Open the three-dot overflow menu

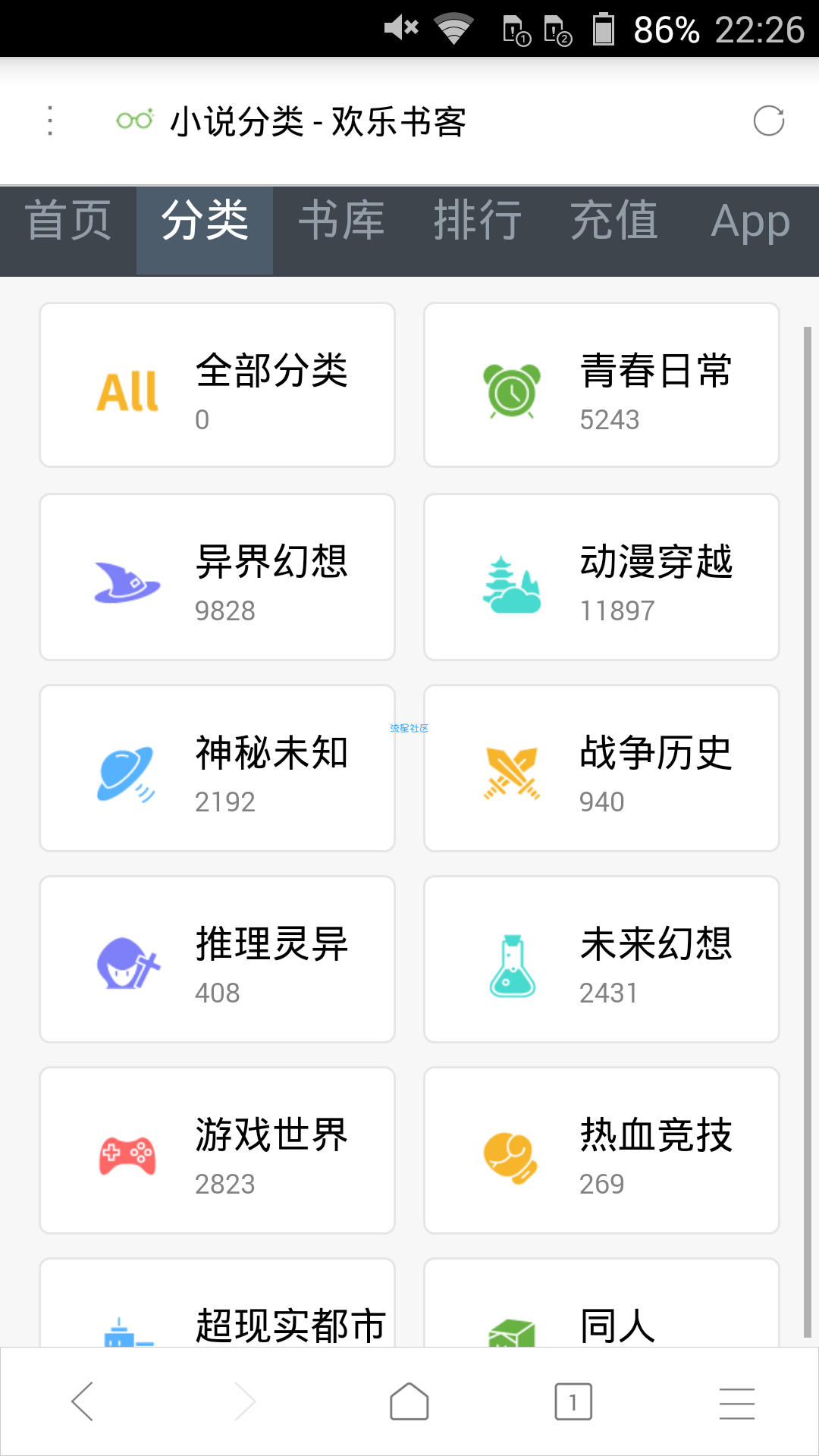point(50,121)
